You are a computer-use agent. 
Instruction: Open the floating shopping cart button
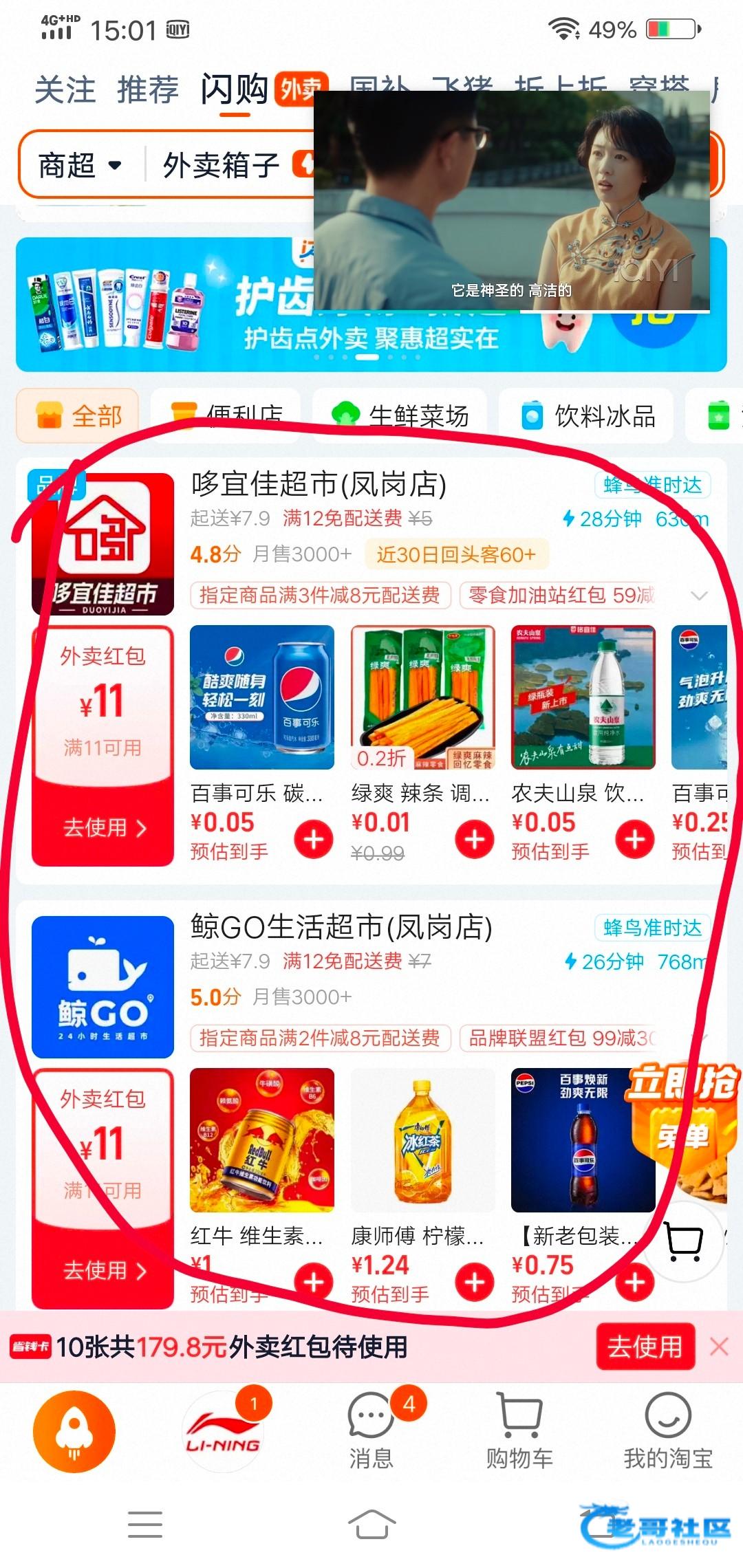(684, 1241)
